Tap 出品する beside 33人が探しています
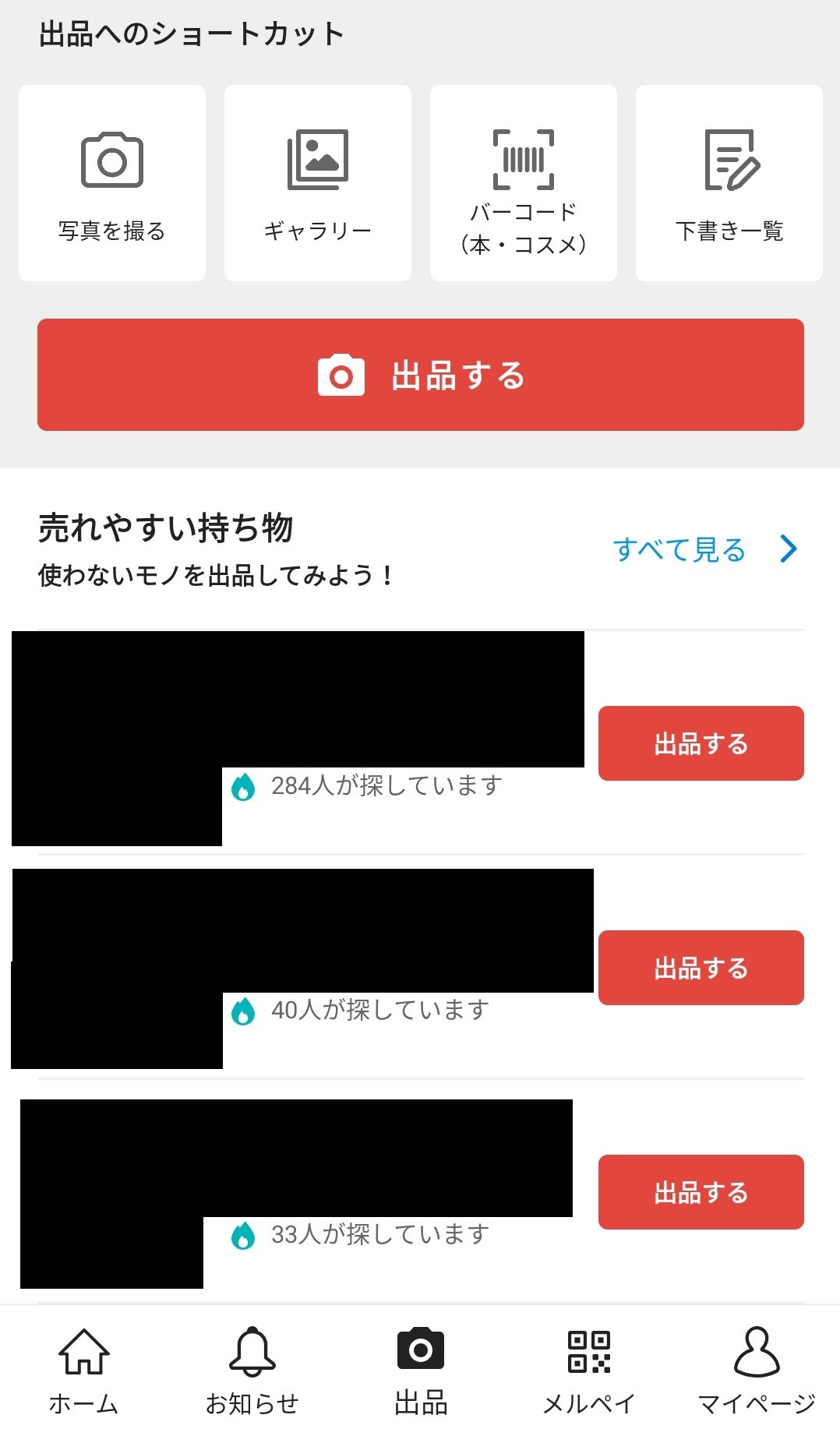The image size is (840, 1436). tap(701, 1192)
